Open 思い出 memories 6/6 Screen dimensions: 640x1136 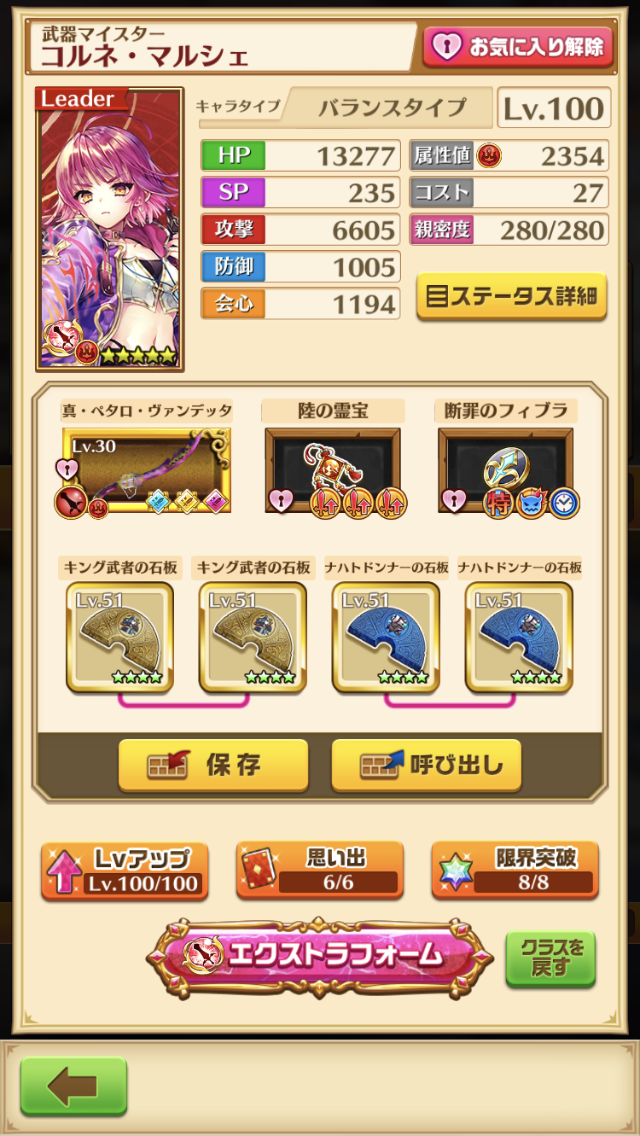(320, 871)
